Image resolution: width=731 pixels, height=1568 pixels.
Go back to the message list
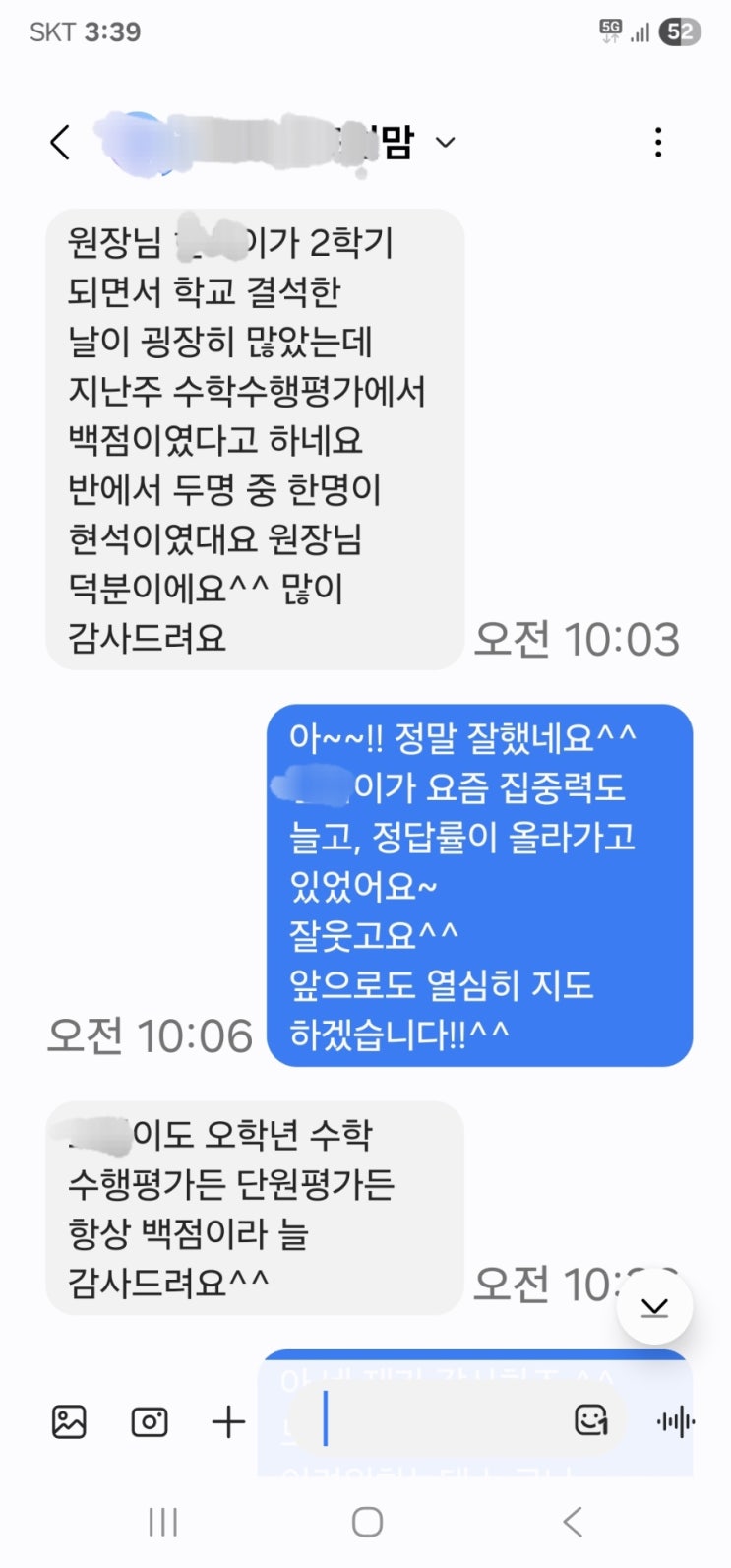pyautogui.click(x=61, y=143)
